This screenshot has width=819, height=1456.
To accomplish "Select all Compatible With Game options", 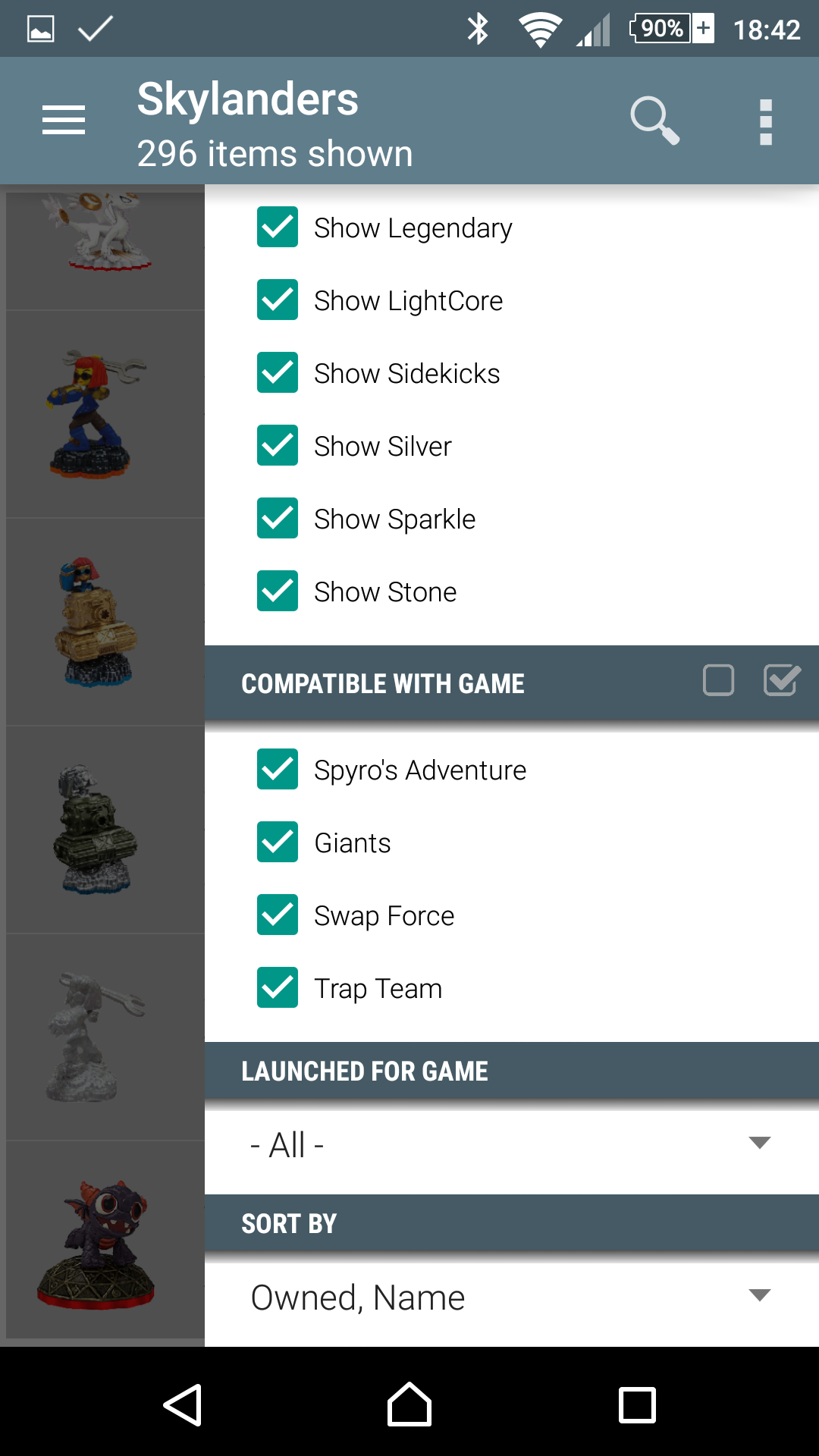I will (781, 680).
